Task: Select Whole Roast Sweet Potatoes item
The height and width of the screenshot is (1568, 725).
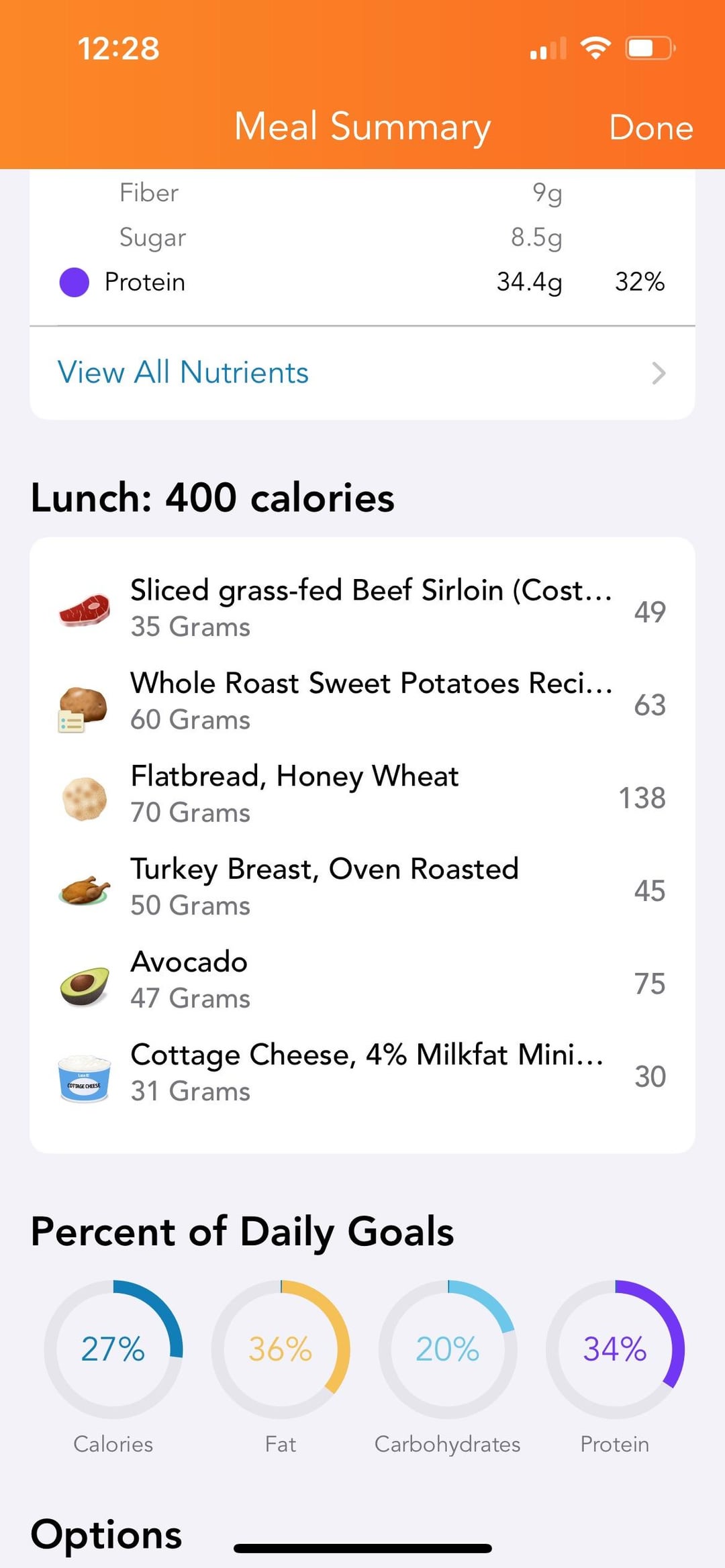Action: (362, 701)
